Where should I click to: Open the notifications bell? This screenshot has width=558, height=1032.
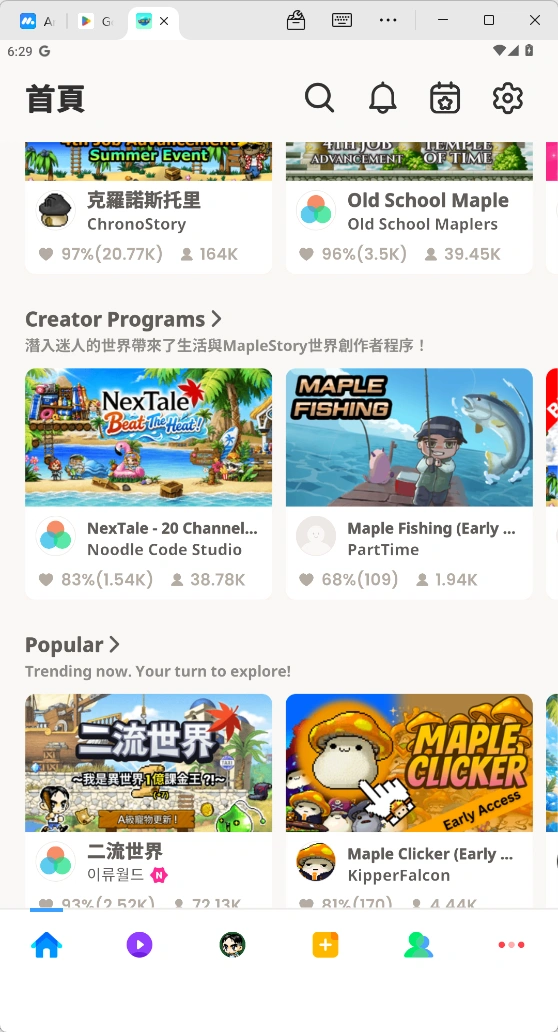click(x=382, y=98)
